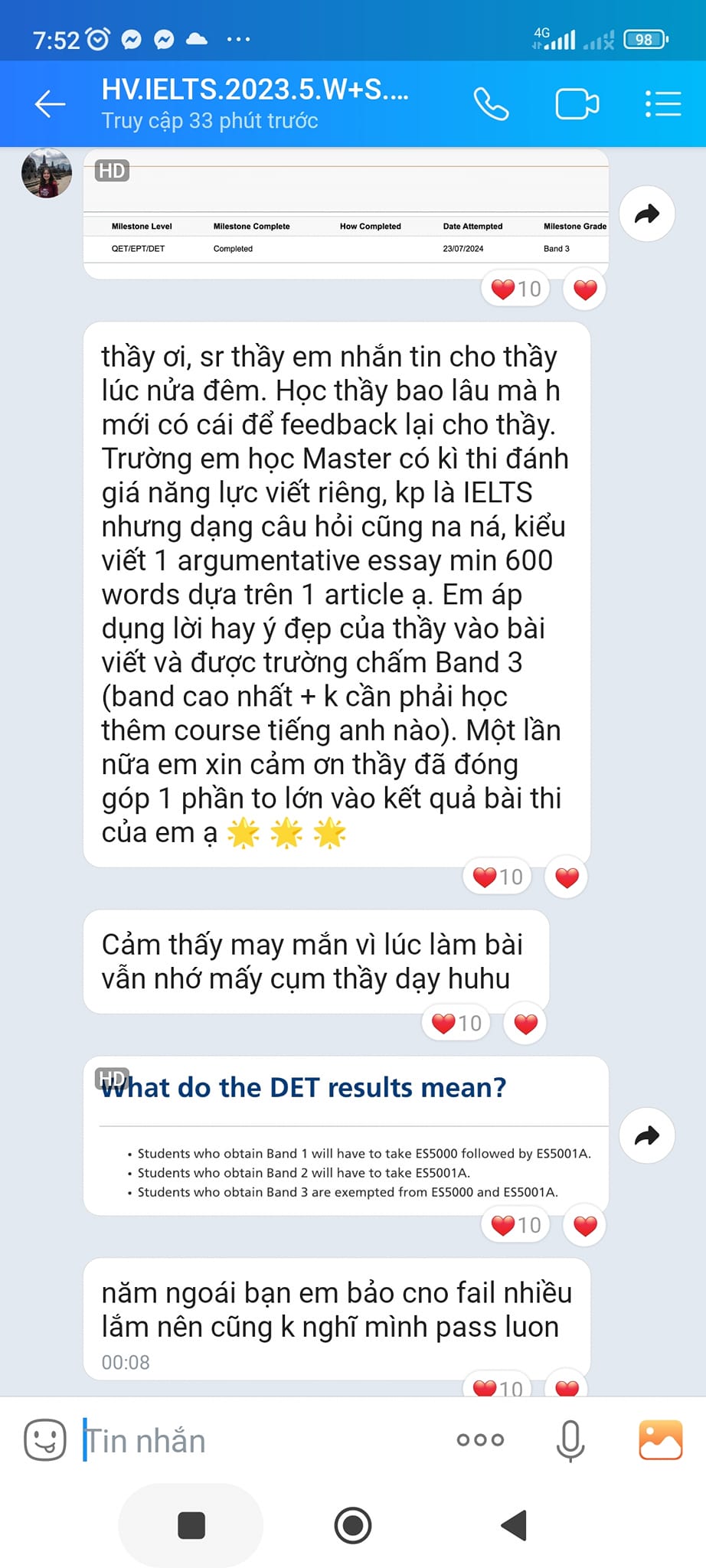Heart the DET results image
The image size is (706, 1568).
(585, 1226)
